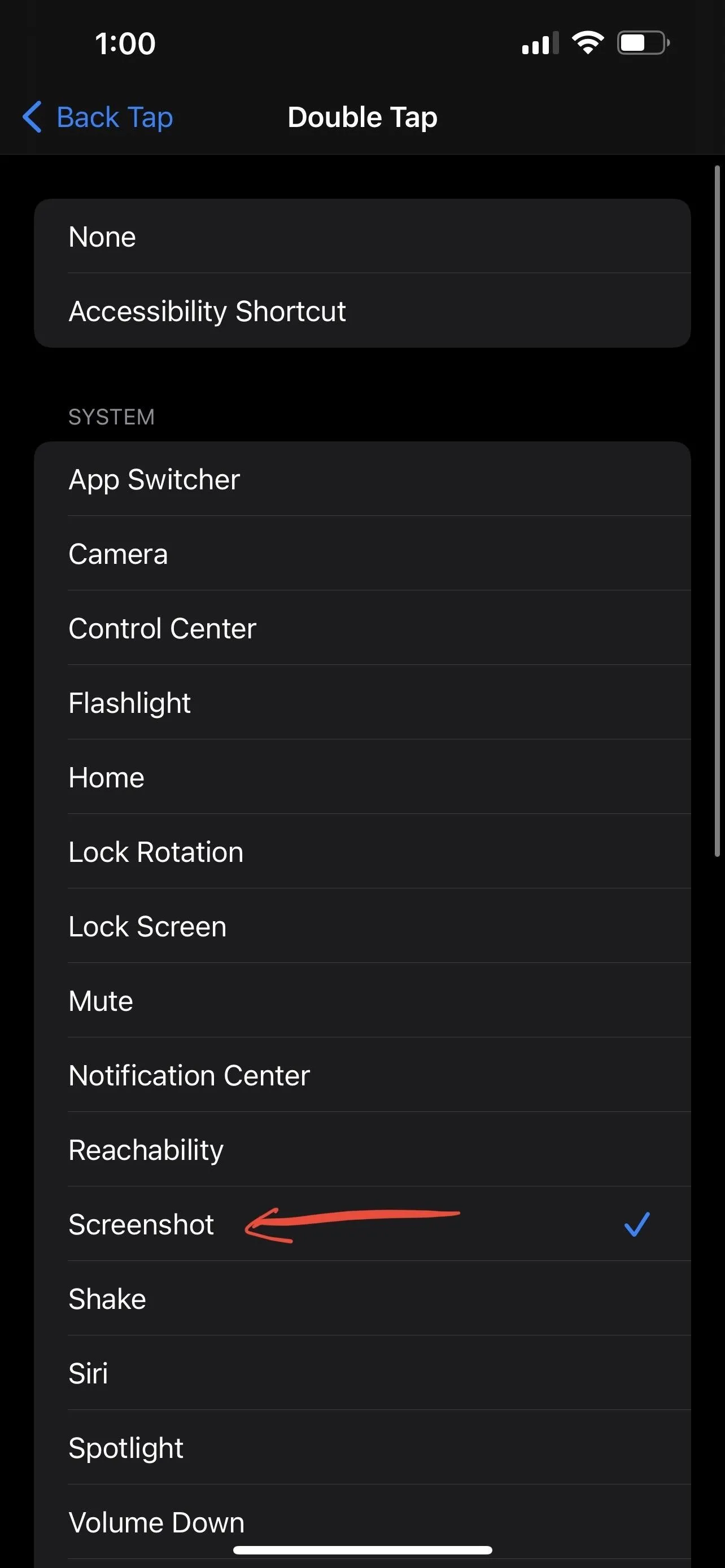Choose Siri as the action

(x=362, y=1373)
